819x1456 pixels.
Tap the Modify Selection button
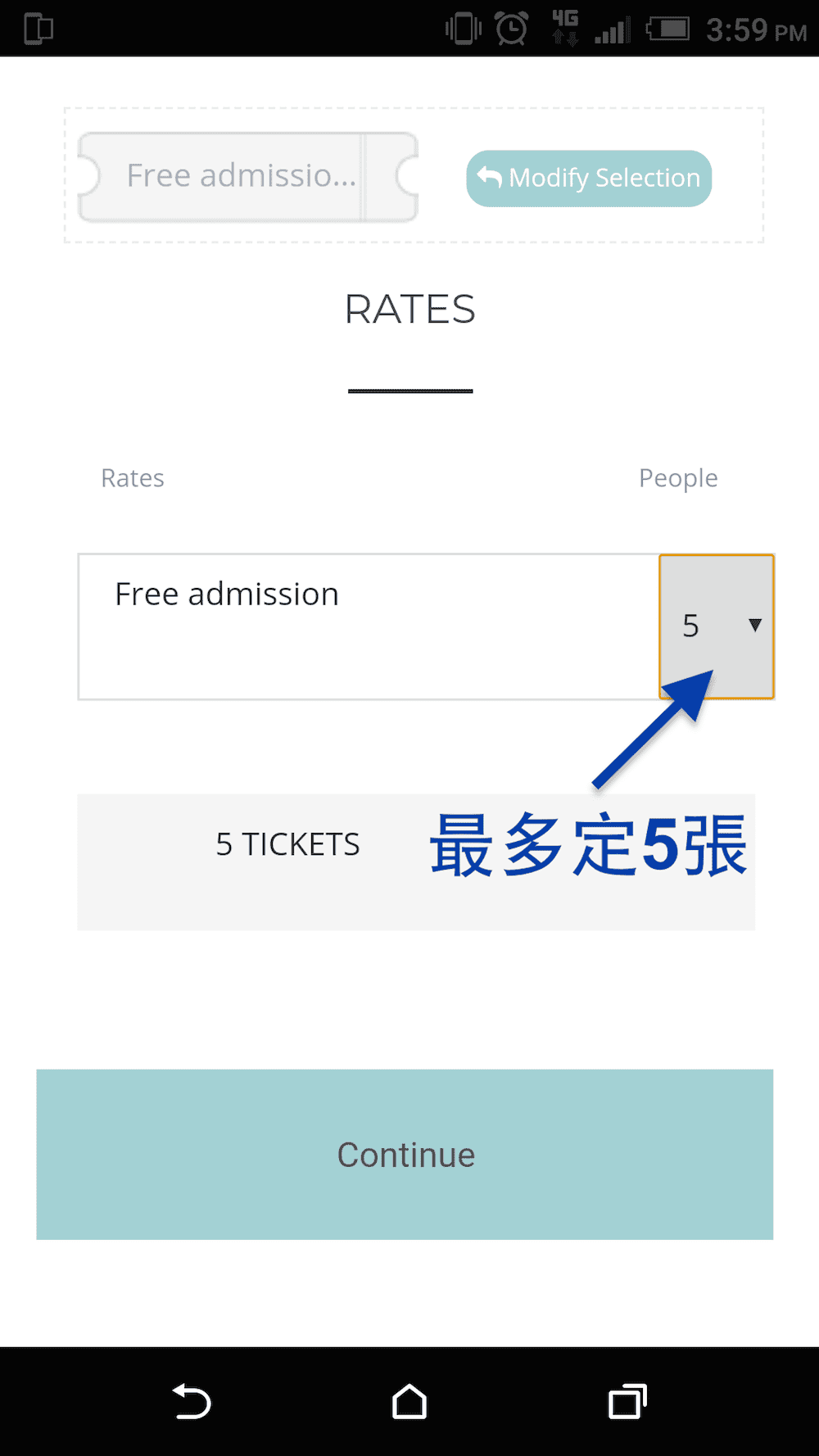pyautogui.click(x=588, y=177)
